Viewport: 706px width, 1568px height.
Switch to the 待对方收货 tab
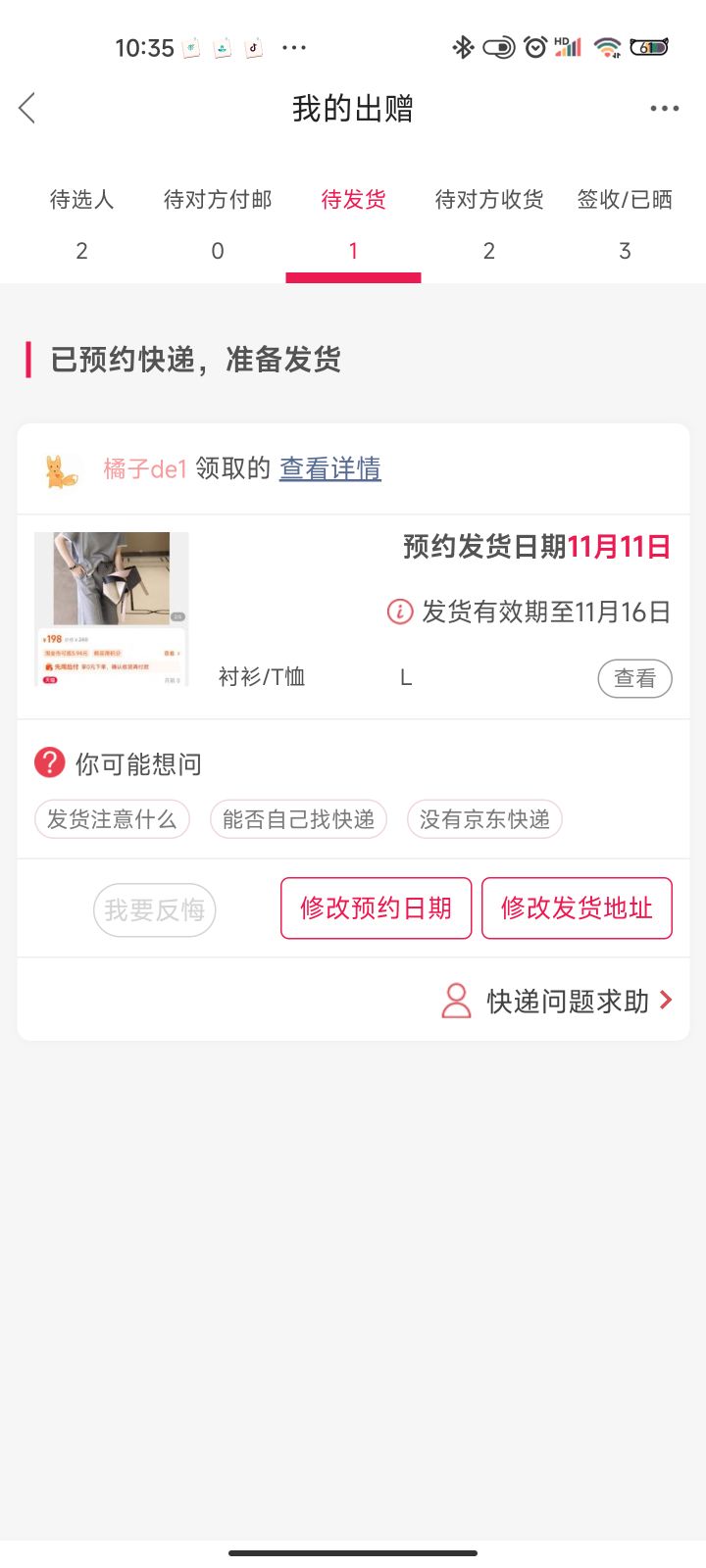[489, 223]
